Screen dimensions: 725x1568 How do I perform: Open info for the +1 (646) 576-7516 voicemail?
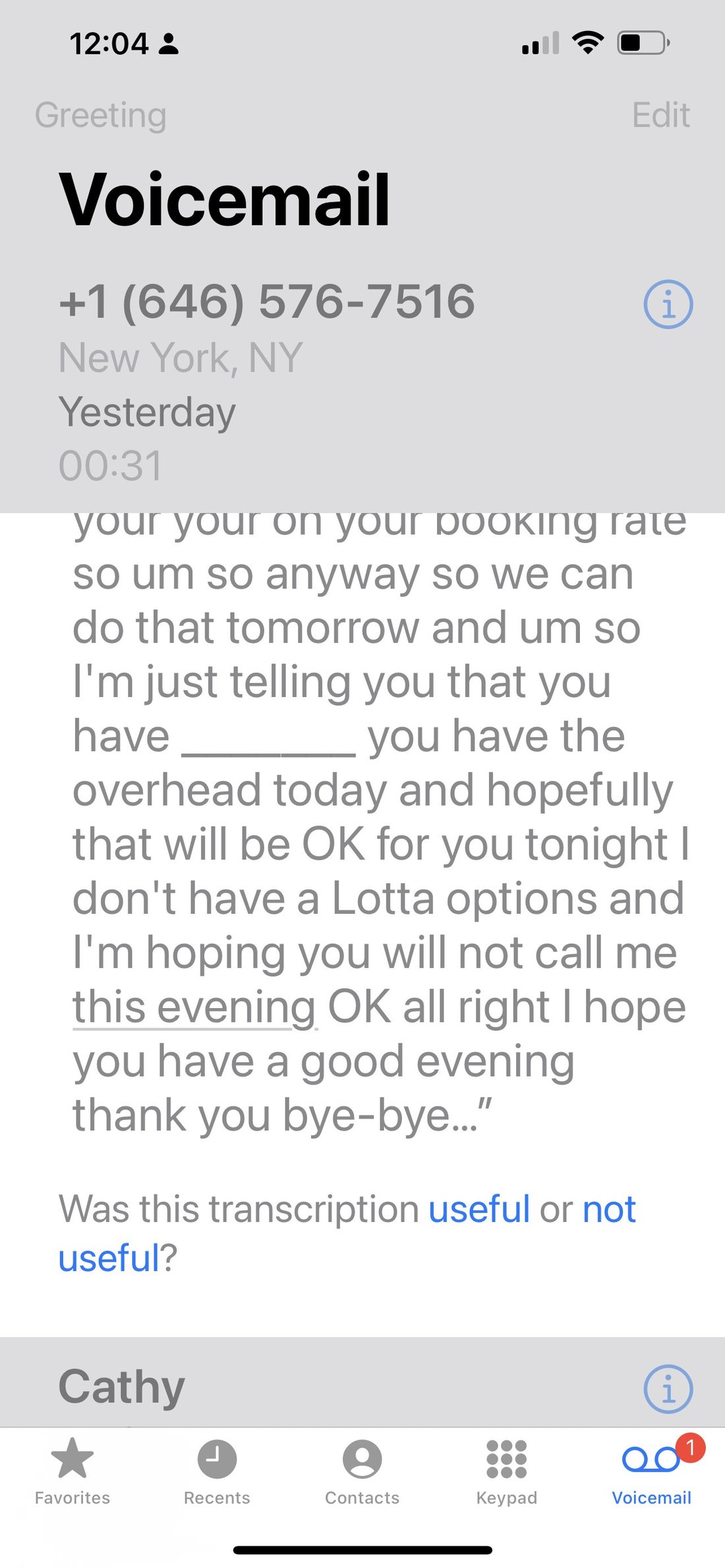click(x=668, y=304)
